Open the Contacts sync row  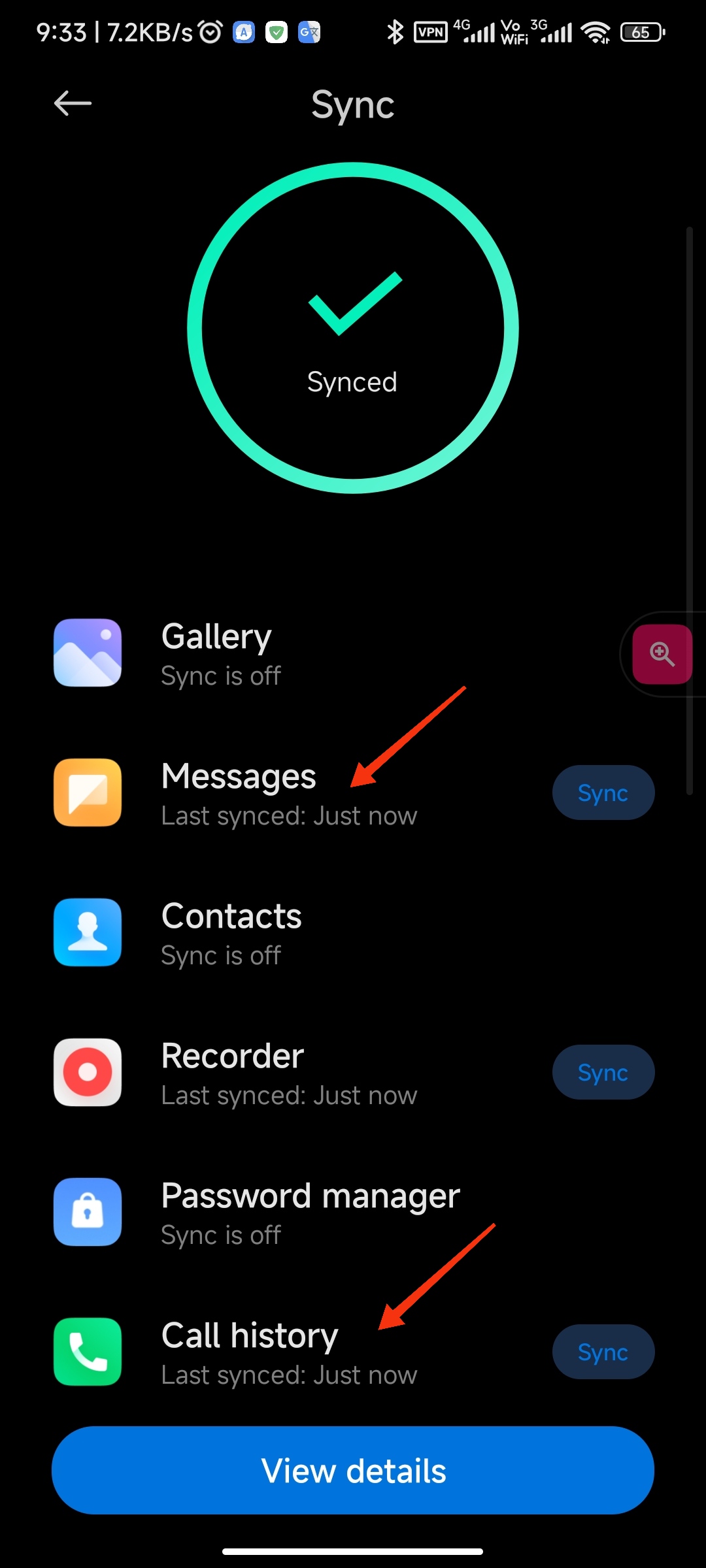[x=353, y=933]
